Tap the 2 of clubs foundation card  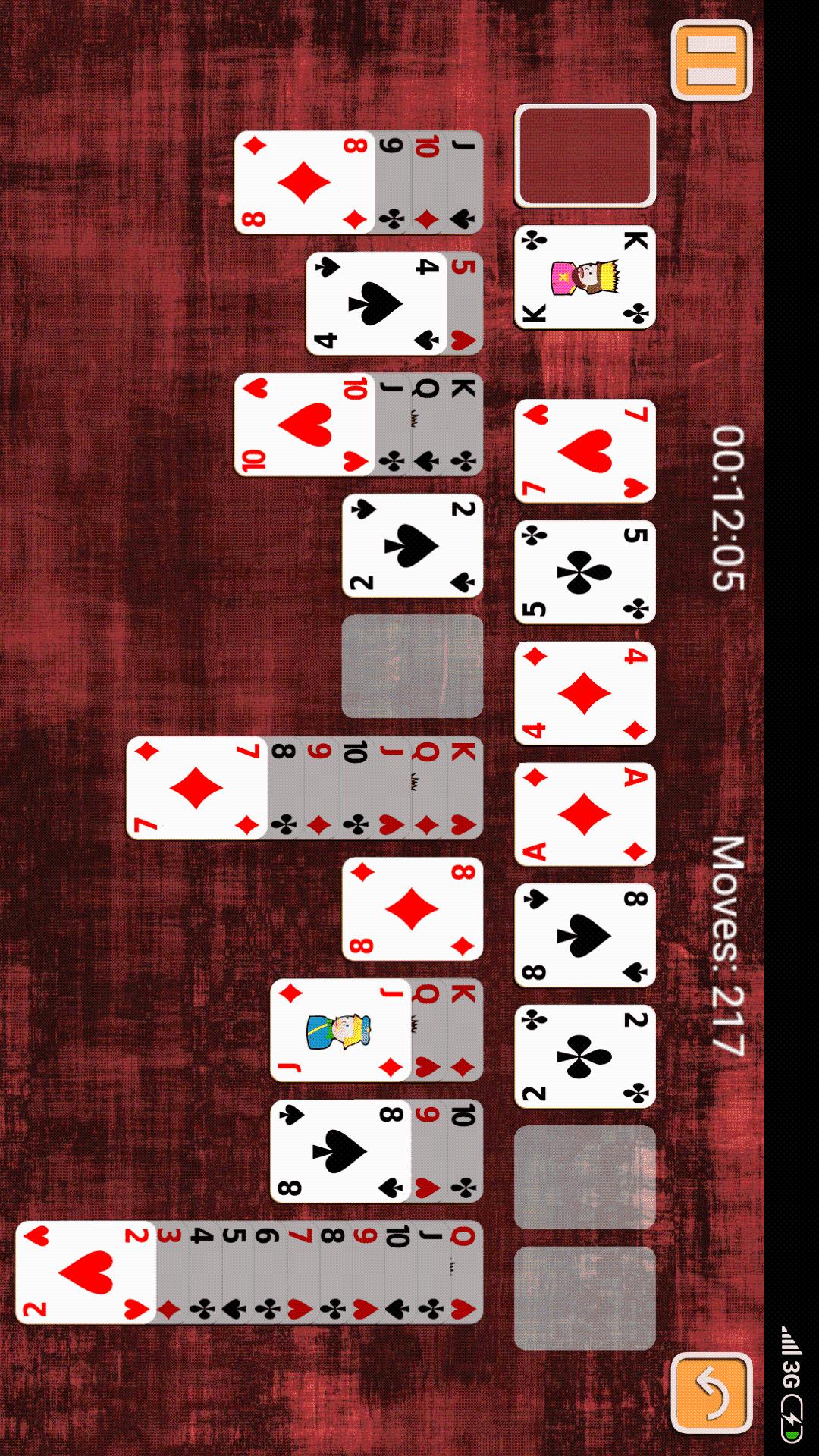pyautogui.click(x=585, y=1056)
